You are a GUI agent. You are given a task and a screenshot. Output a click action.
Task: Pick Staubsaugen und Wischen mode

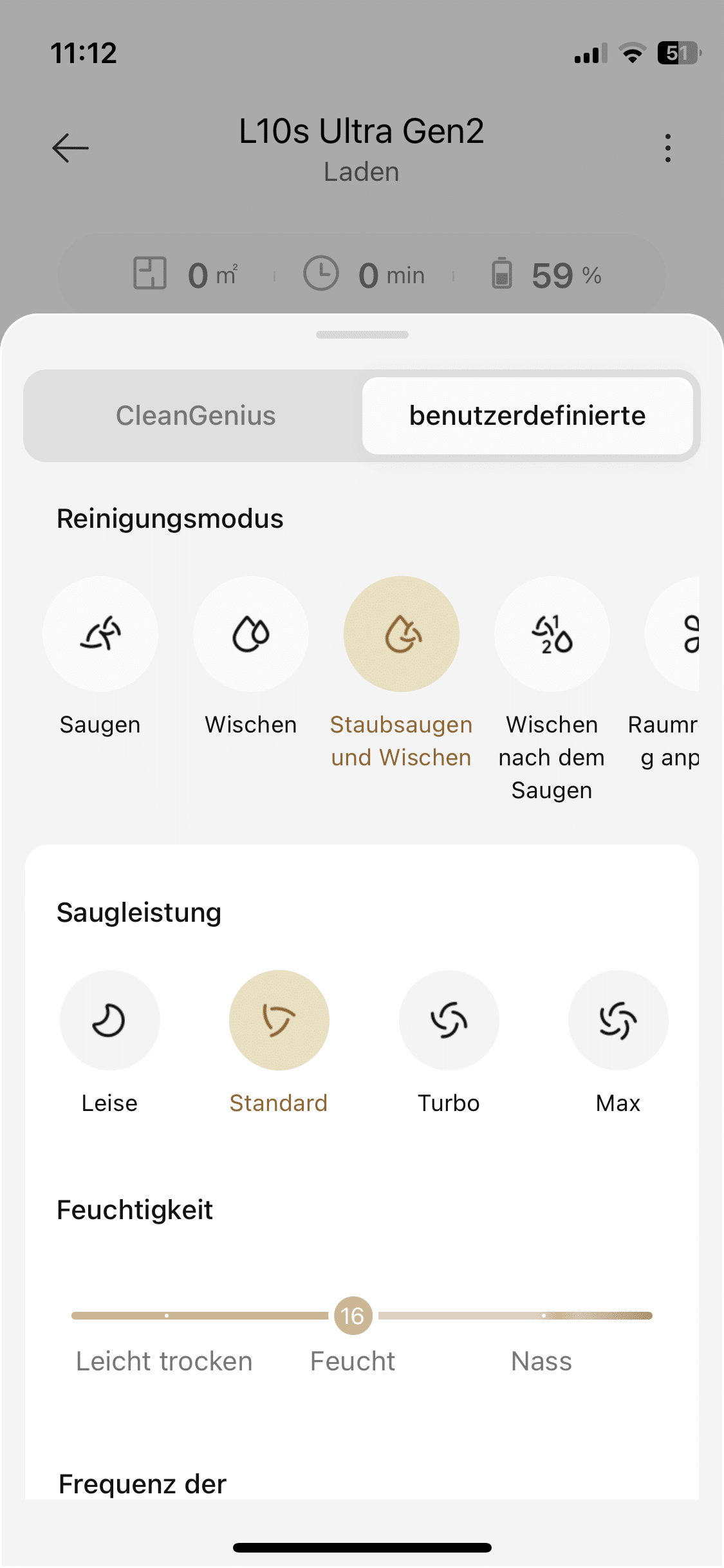402,634
